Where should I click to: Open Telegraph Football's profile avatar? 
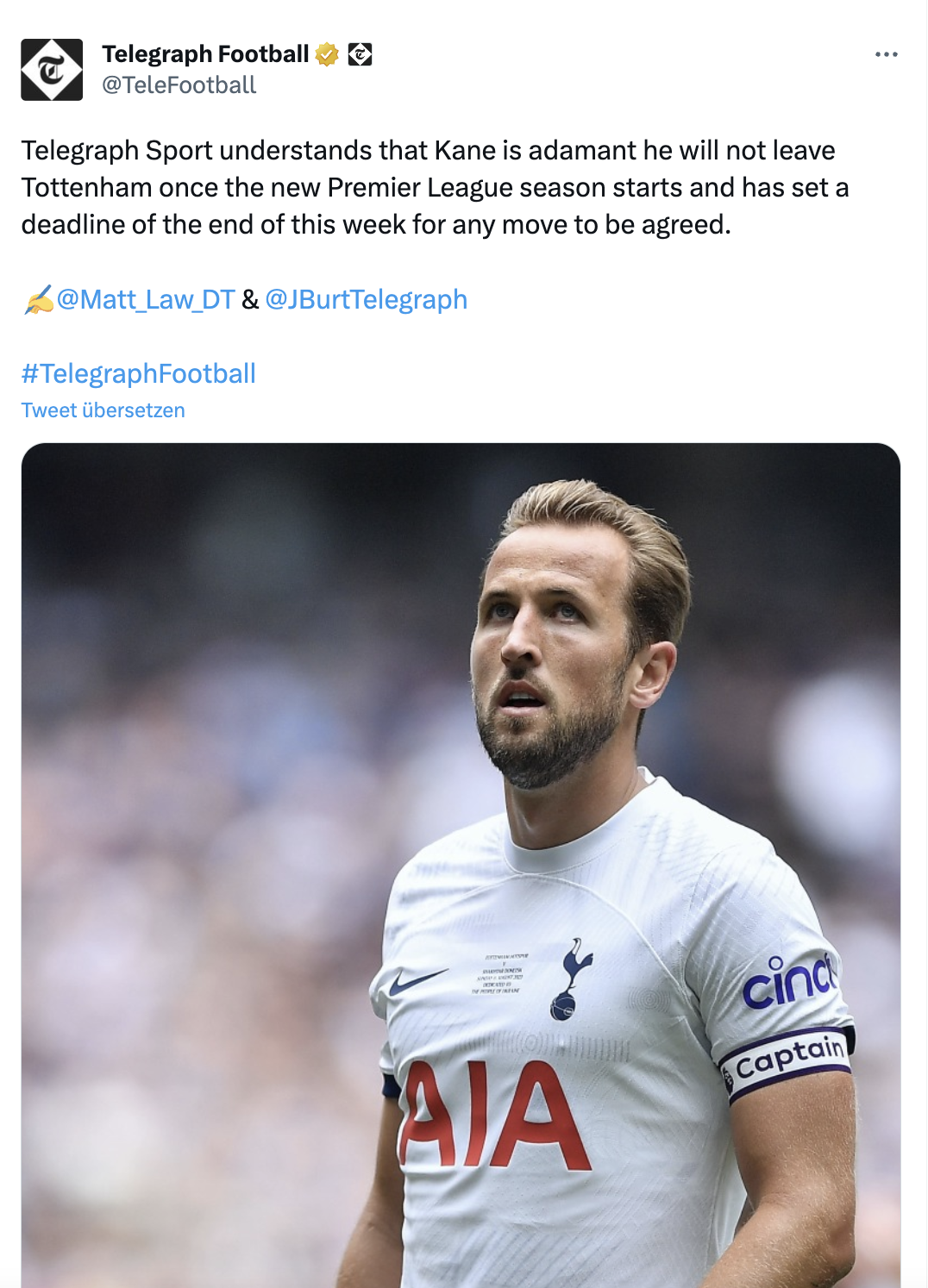[52, 70]
